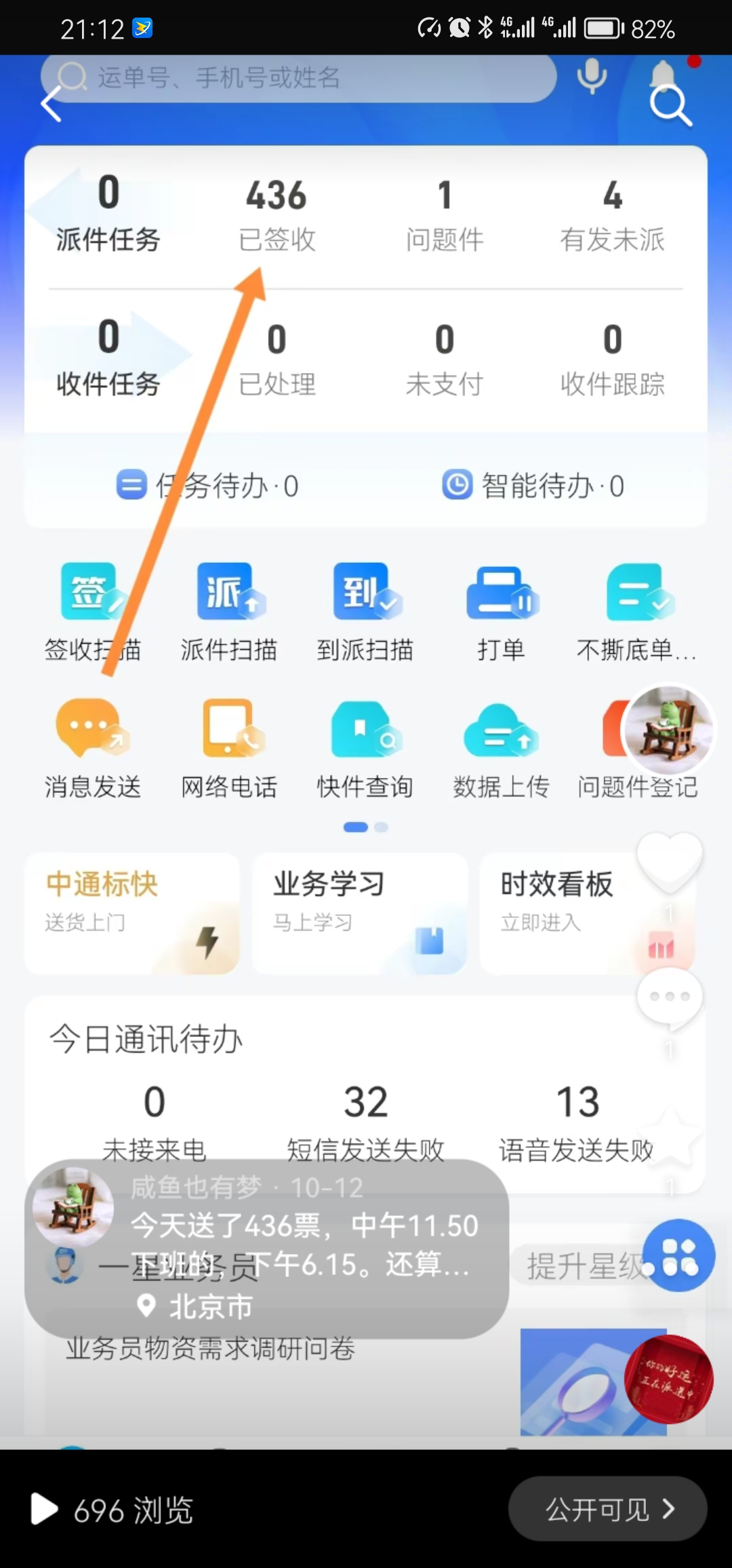Image resolution: width=732 pixels, height=1568 pixels.
Task: Expand the caption by 咸鱼也有梦
Action: click(x=305, y=1245)
